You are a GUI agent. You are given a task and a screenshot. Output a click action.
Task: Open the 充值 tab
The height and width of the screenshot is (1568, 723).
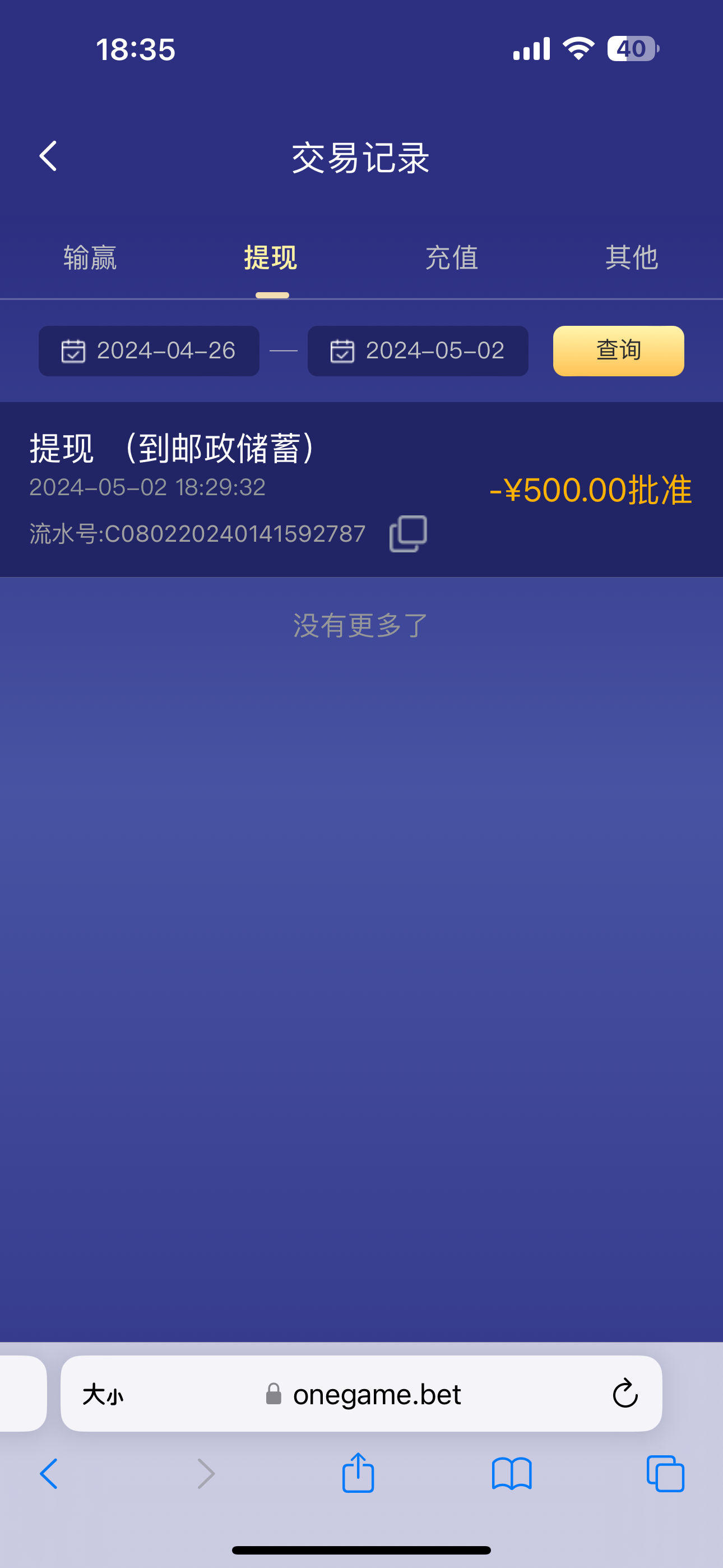pyautogui.click(x=452, y=258)
